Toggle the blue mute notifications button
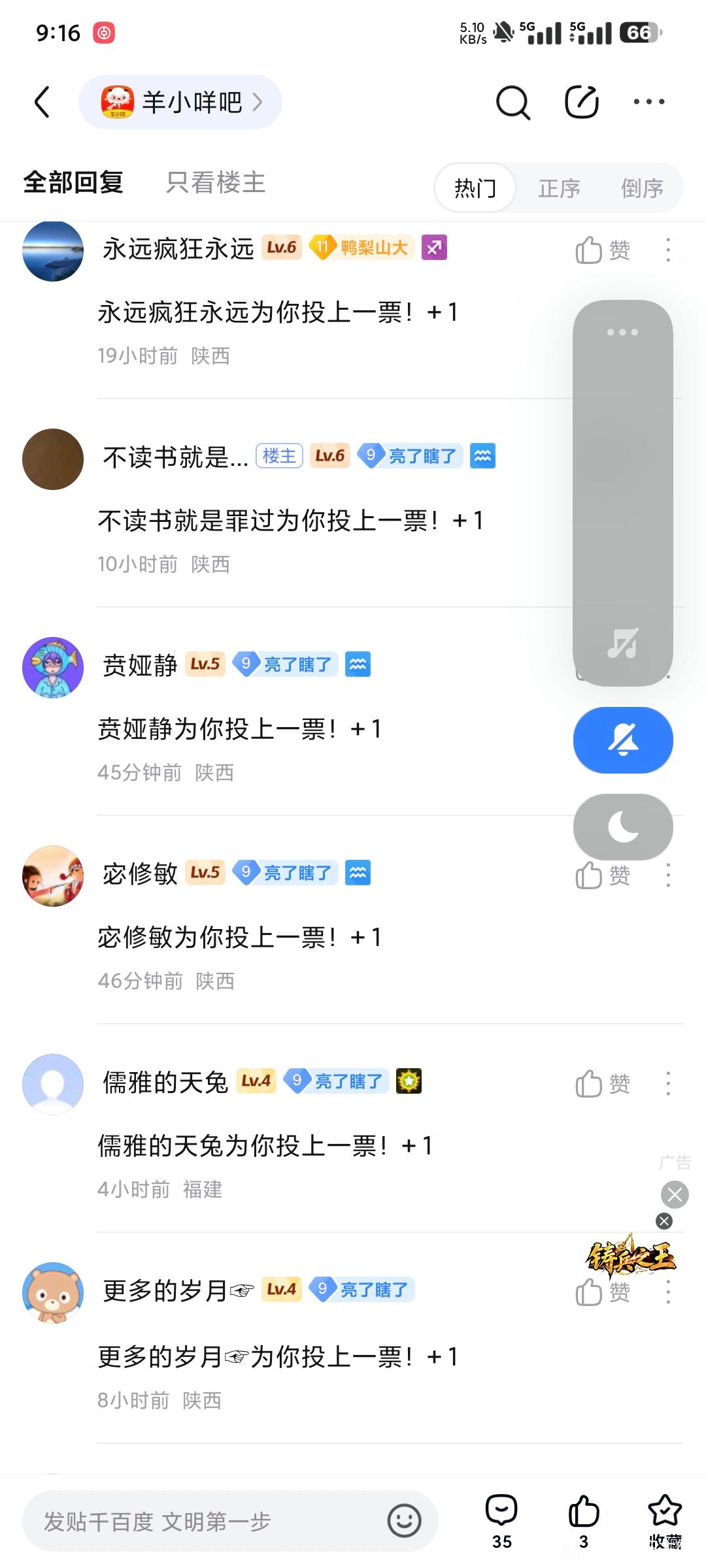The image size is (706, 1568). tap(622, 740)
